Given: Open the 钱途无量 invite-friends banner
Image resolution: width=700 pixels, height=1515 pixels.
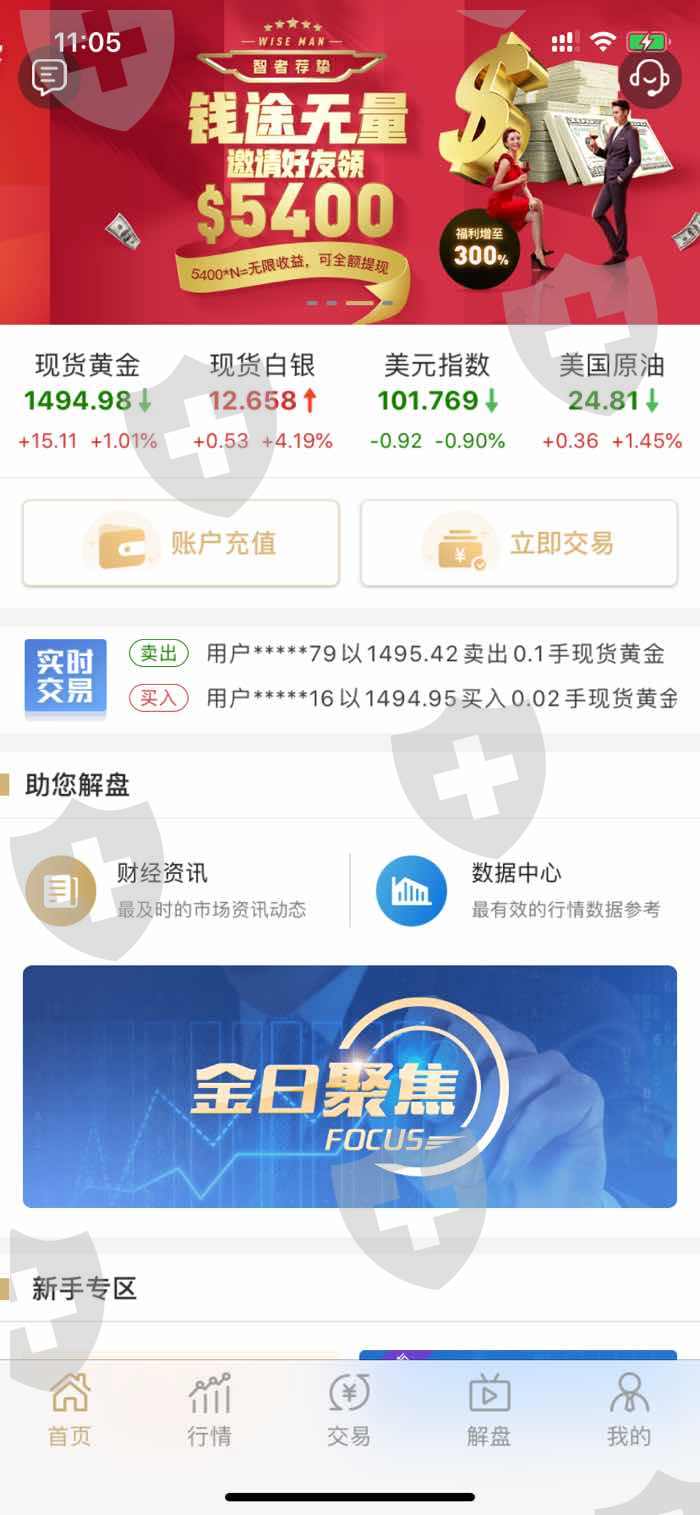Looking at the screenshot, I should (350, 162).
